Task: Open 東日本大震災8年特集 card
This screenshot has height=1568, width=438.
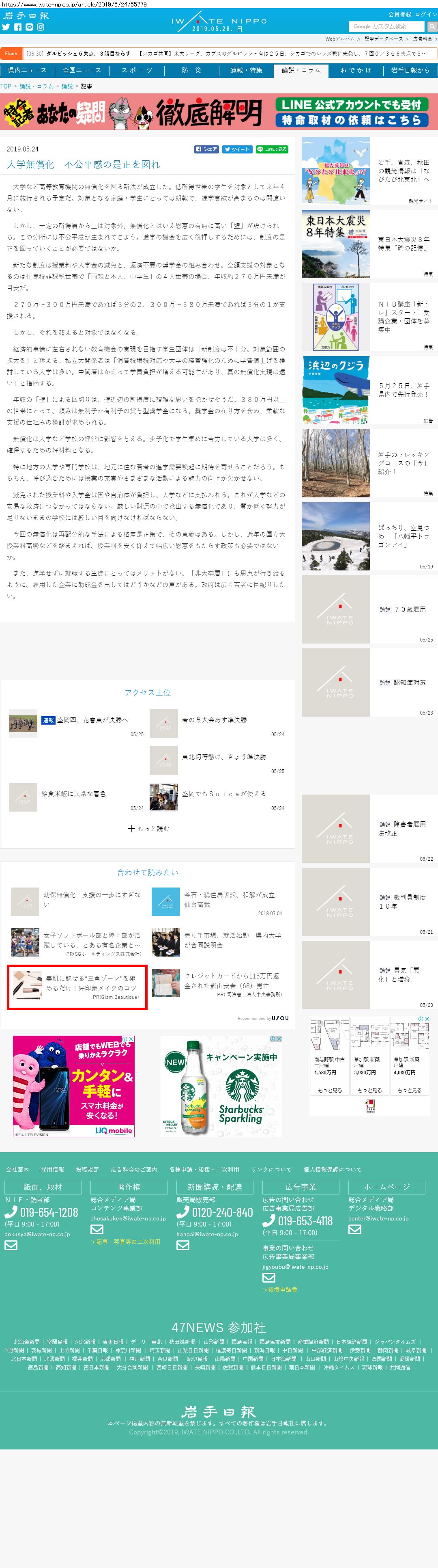Action: coord(368,244)
